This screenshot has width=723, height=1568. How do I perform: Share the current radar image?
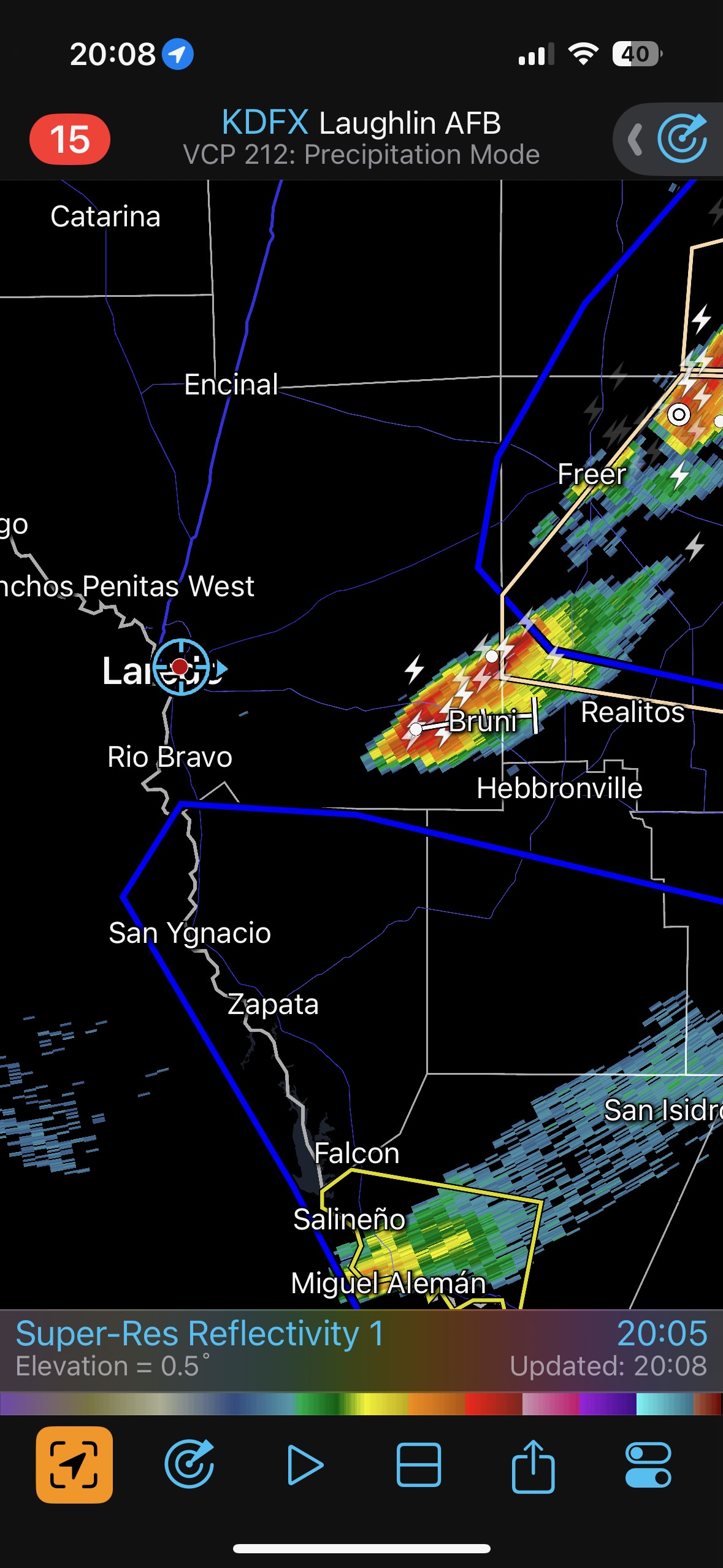coord(533,1464)
